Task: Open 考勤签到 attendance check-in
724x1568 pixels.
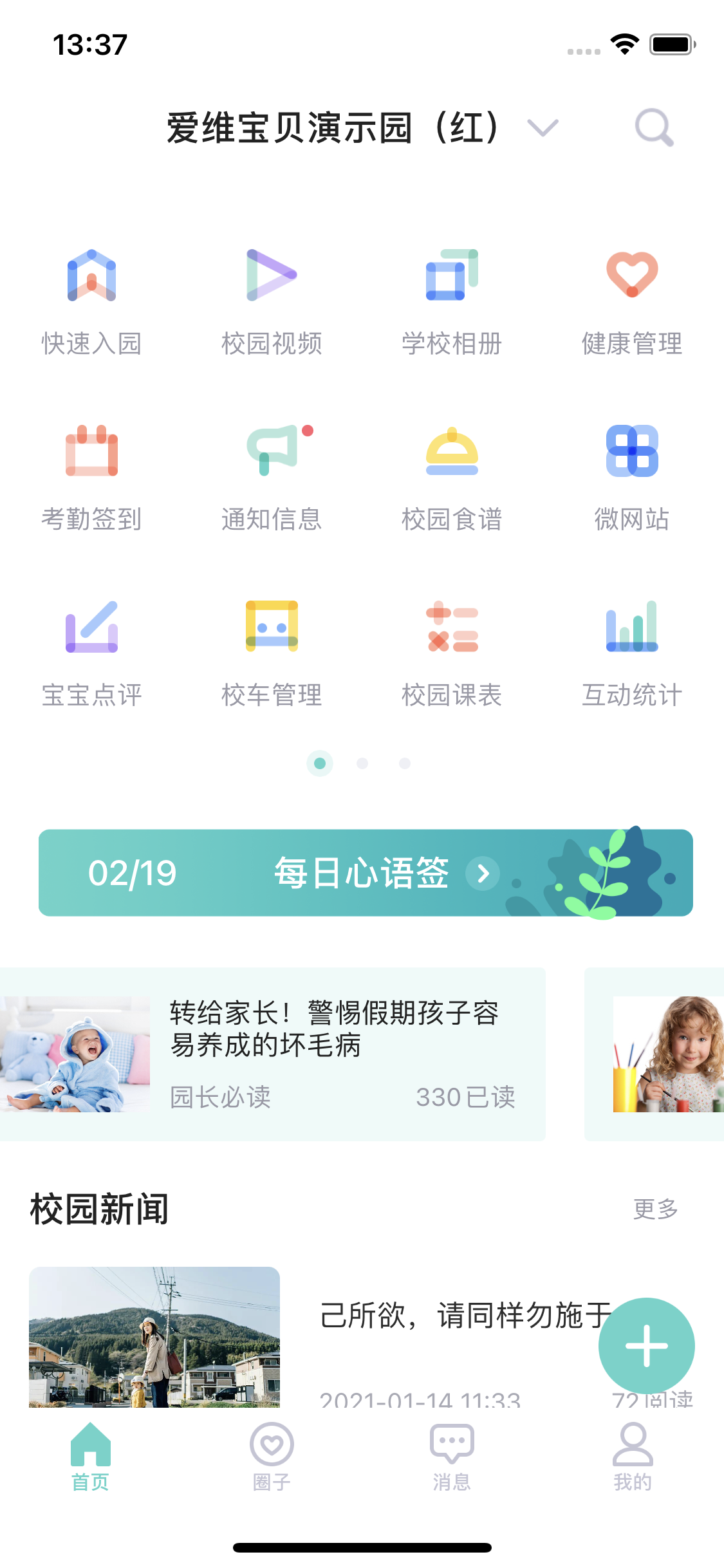Action: (91, 478)
